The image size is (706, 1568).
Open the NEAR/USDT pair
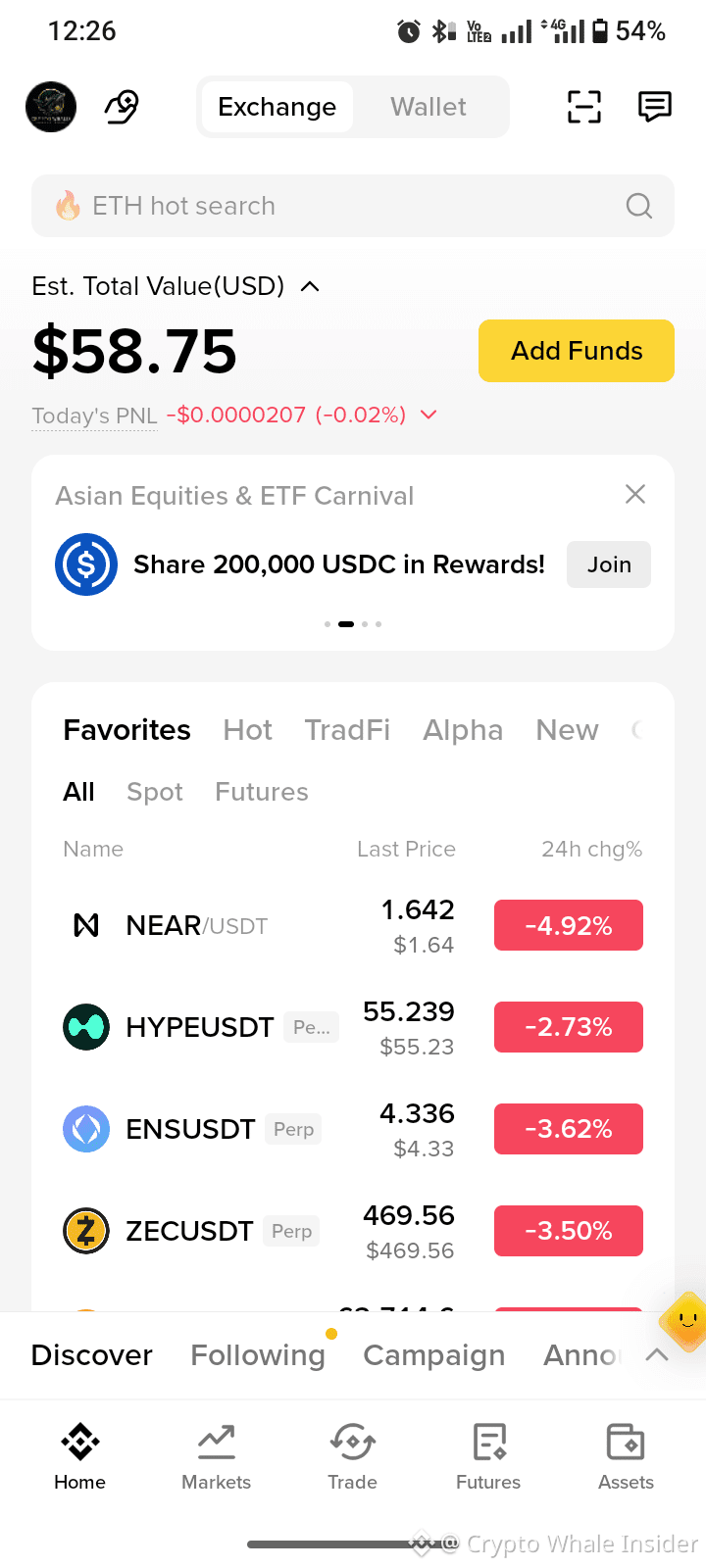point(353,925)
